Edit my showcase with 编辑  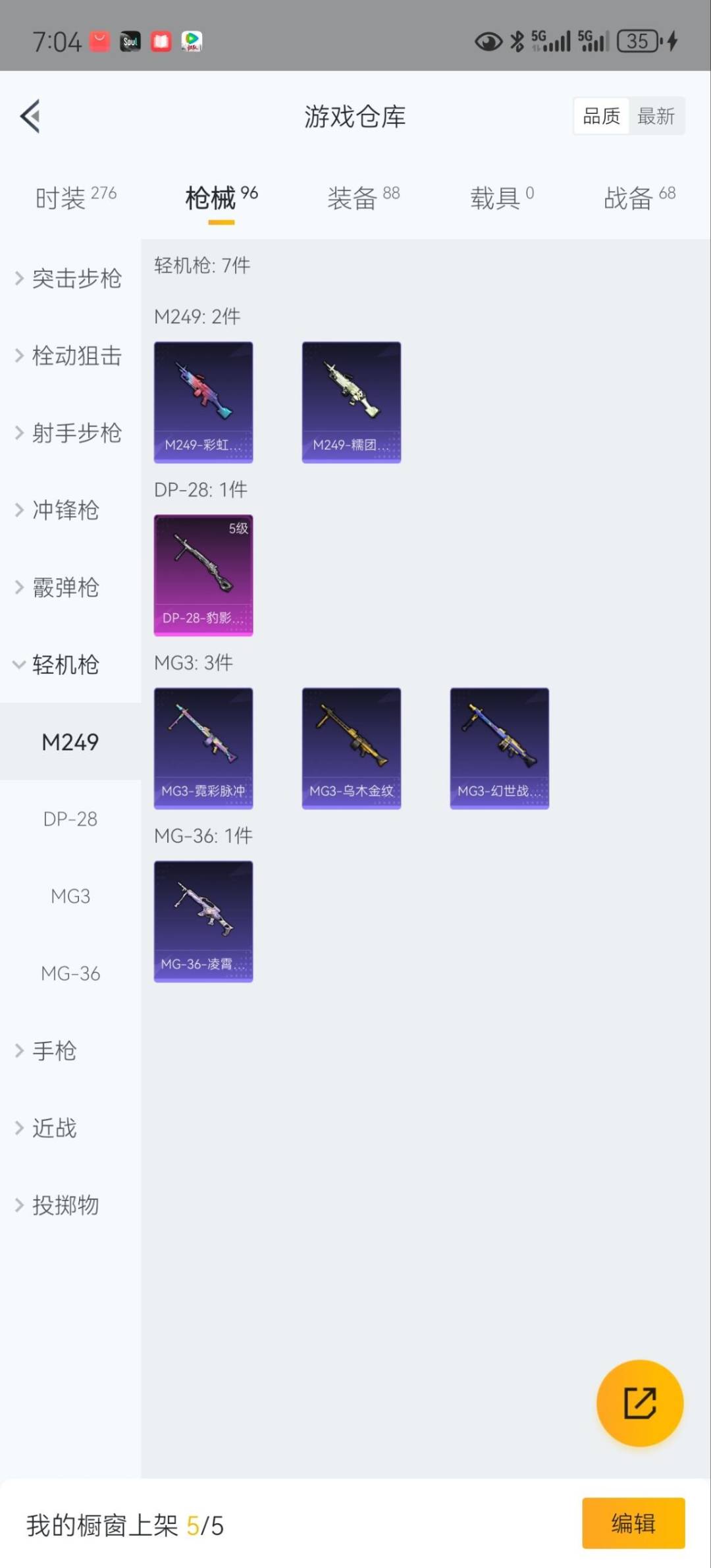(633, 1523)
